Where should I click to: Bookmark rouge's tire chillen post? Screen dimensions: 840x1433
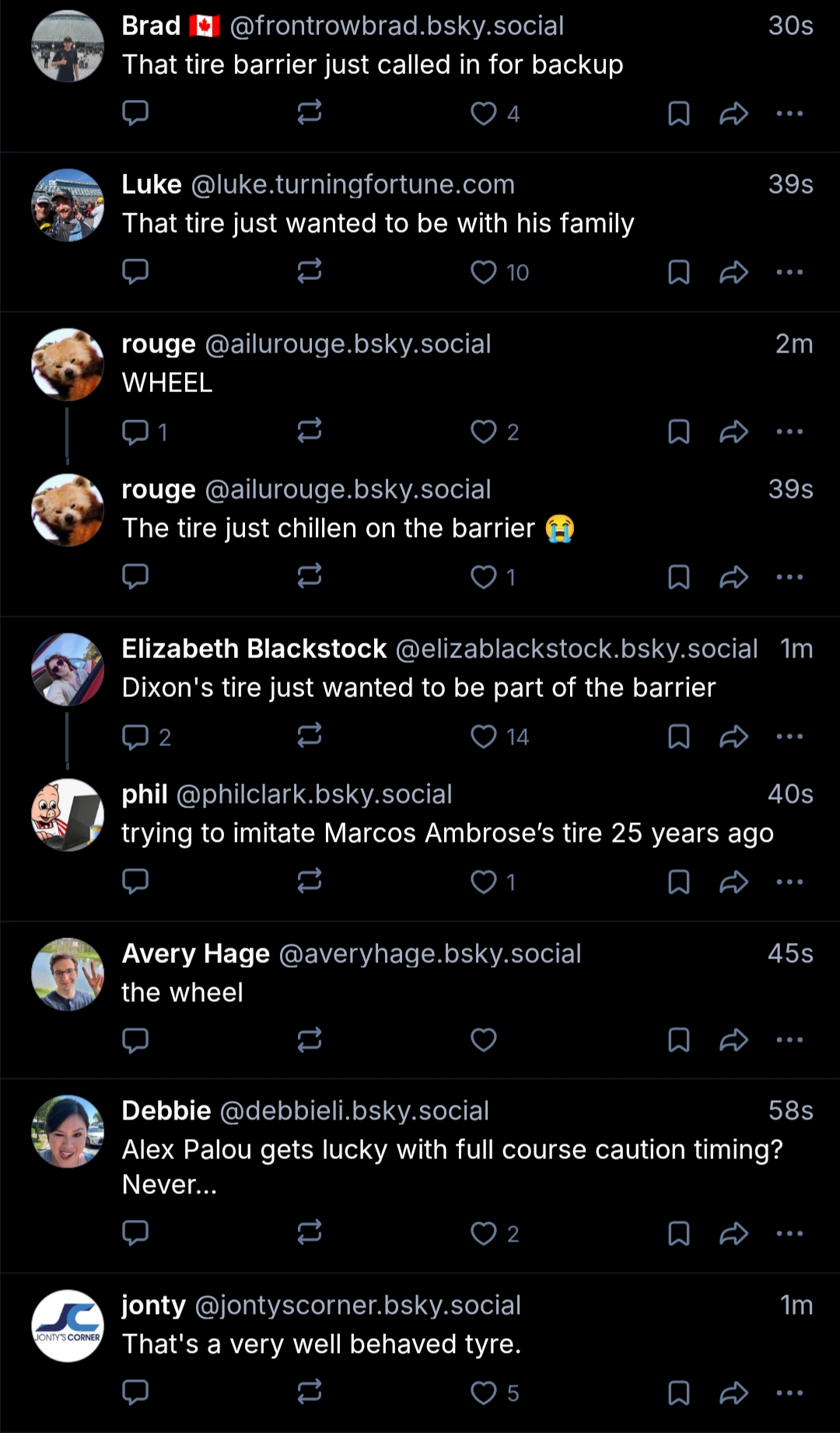tap(678, 577)
